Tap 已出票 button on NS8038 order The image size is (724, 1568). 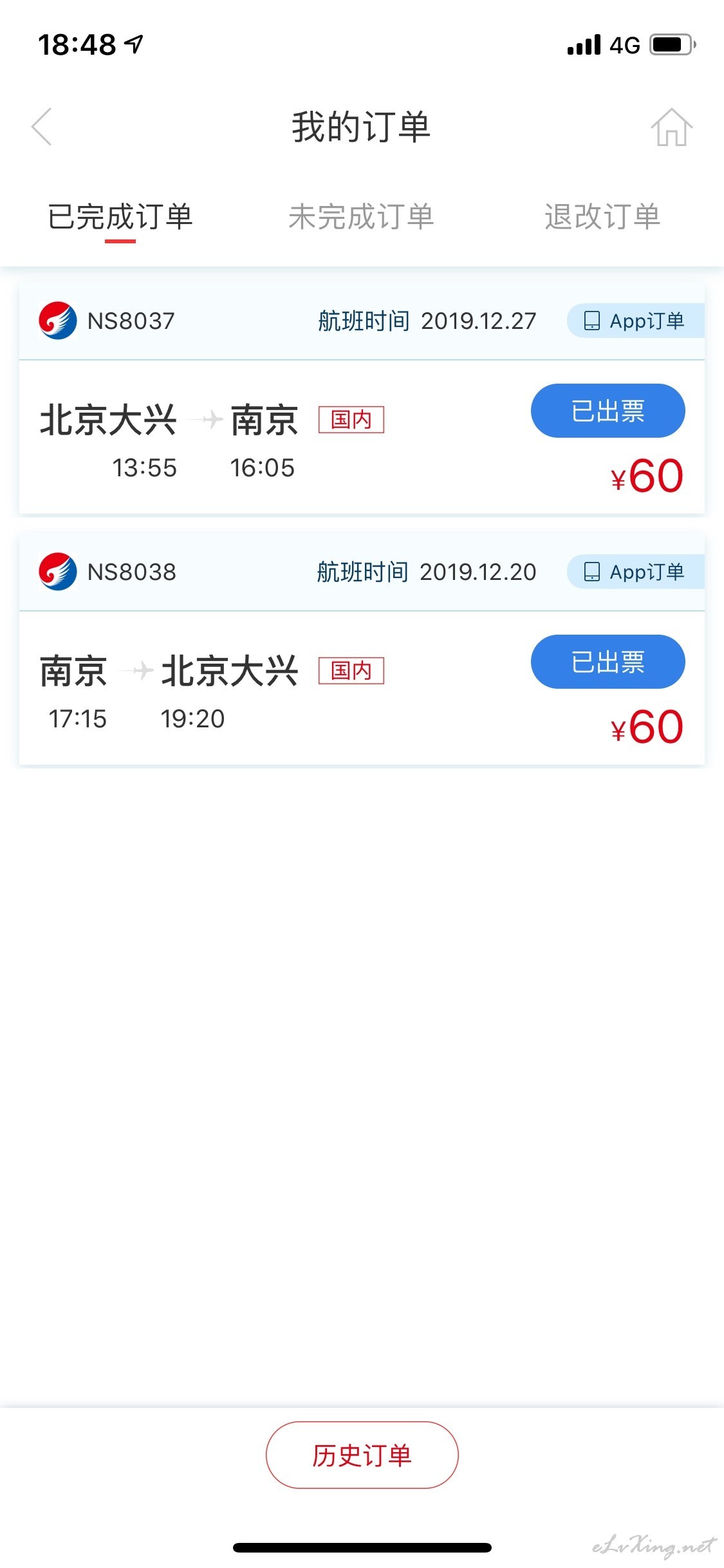608,662
